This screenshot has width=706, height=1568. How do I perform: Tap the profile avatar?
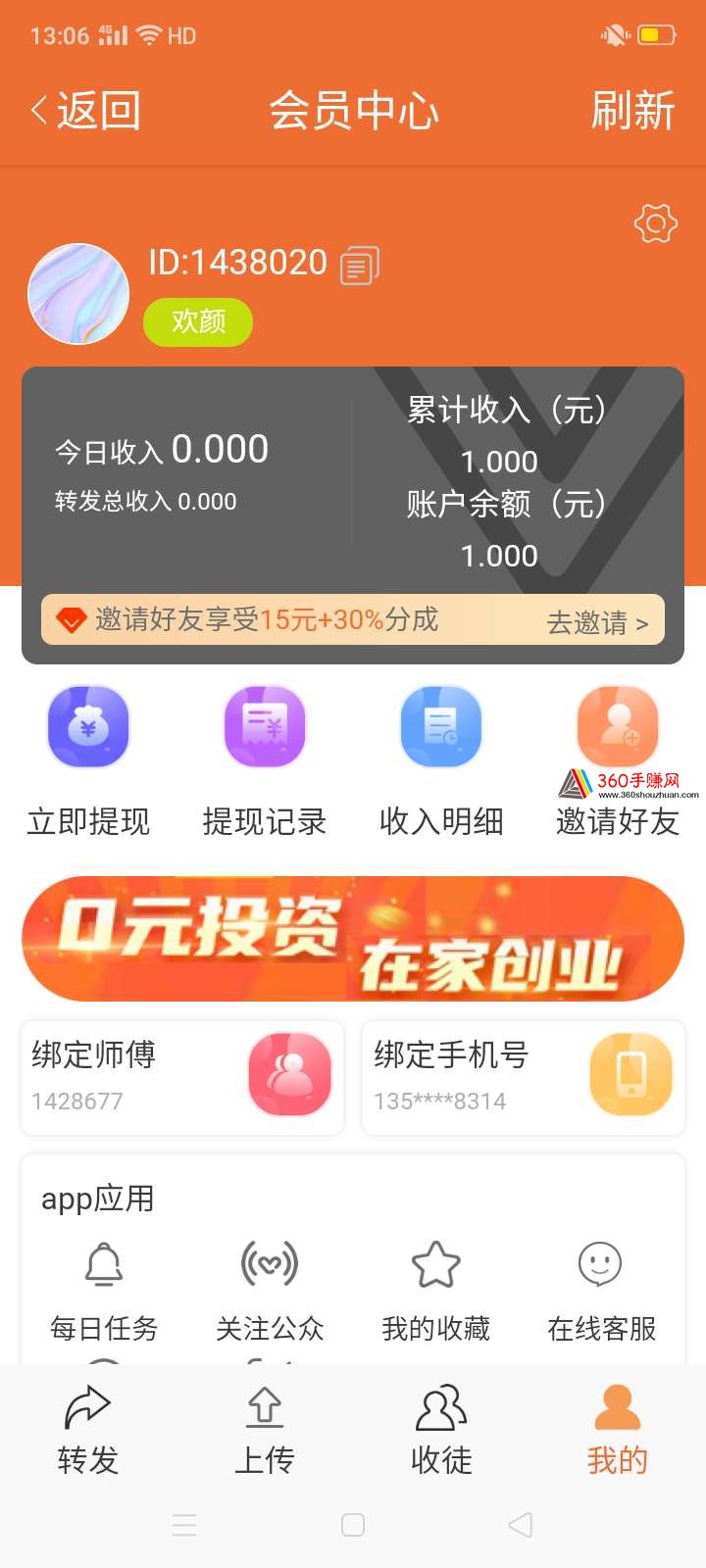click(x=78, y=293)
